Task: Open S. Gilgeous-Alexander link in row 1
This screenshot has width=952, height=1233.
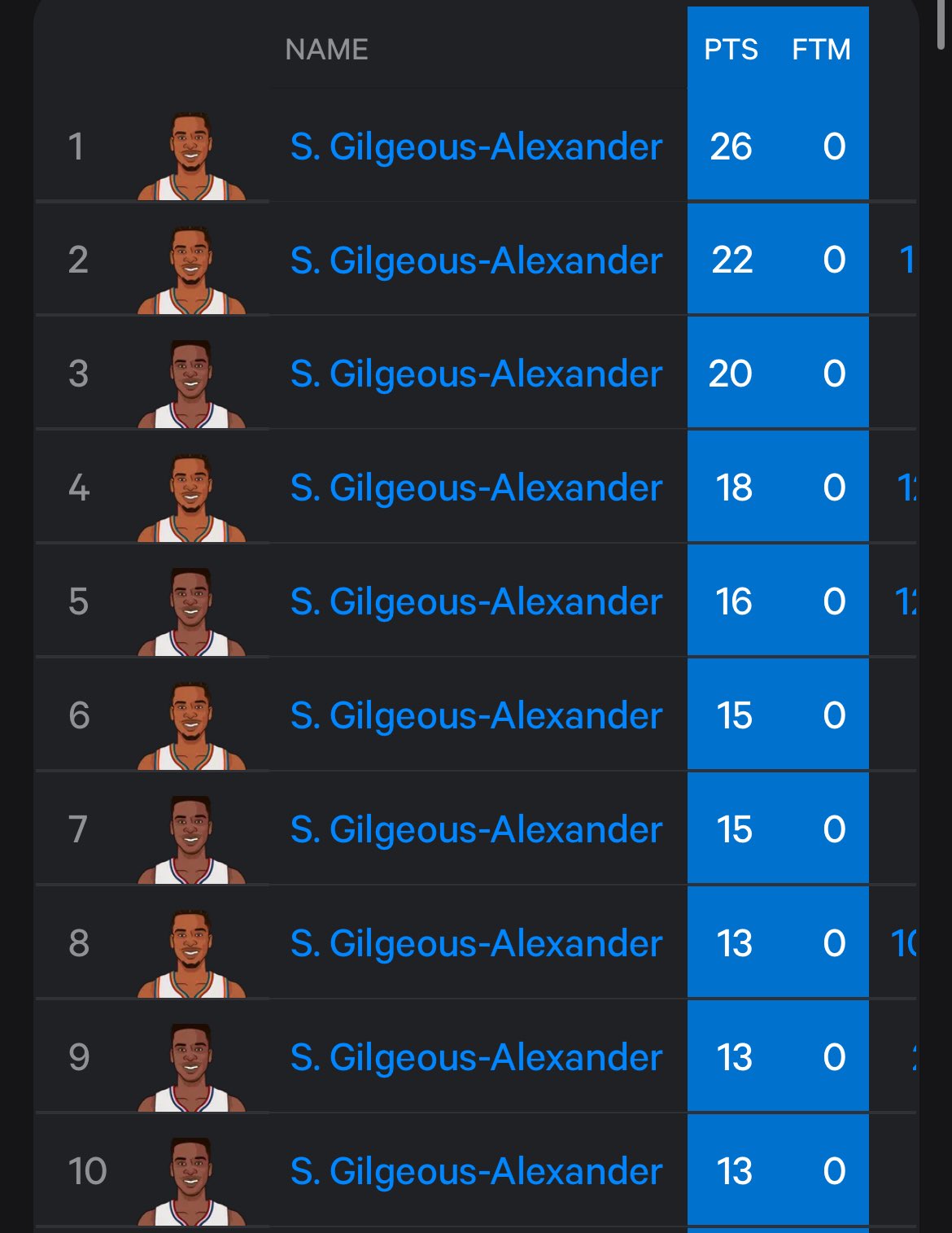Action: click(x=478, y=148)
